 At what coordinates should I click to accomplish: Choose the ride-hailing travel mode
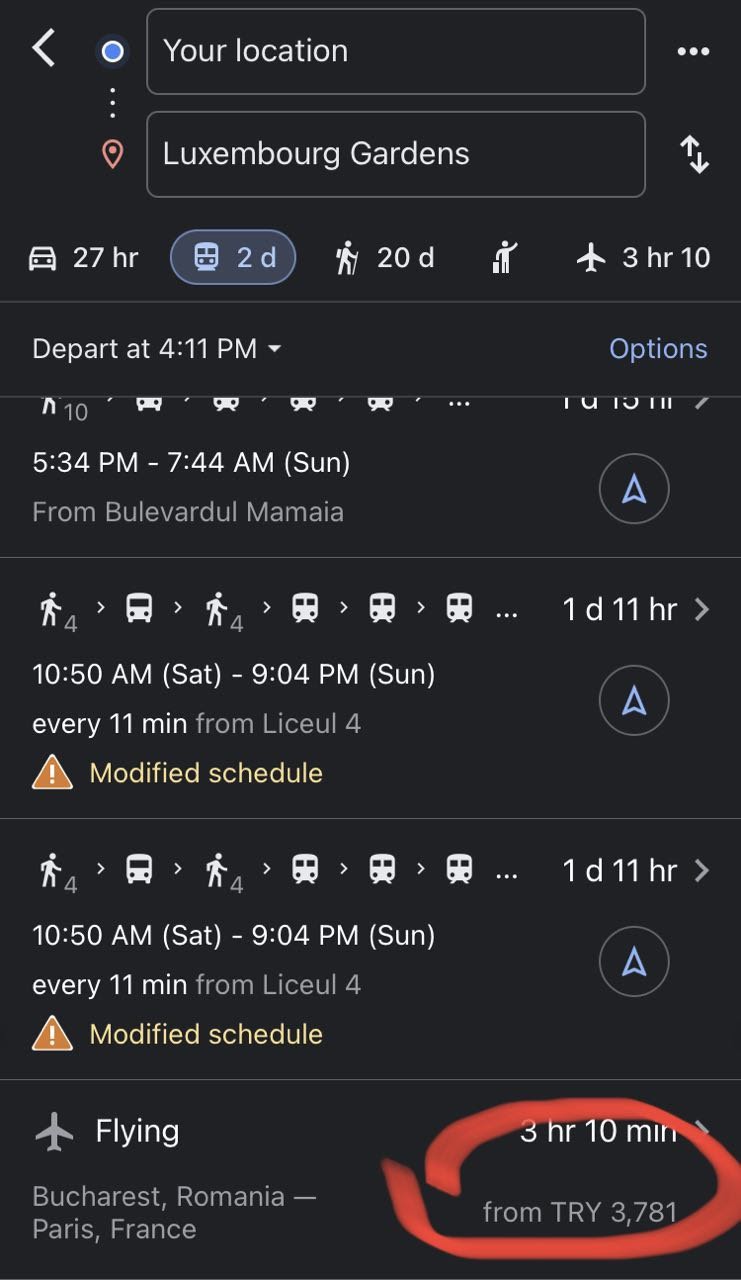coord(503,258)
